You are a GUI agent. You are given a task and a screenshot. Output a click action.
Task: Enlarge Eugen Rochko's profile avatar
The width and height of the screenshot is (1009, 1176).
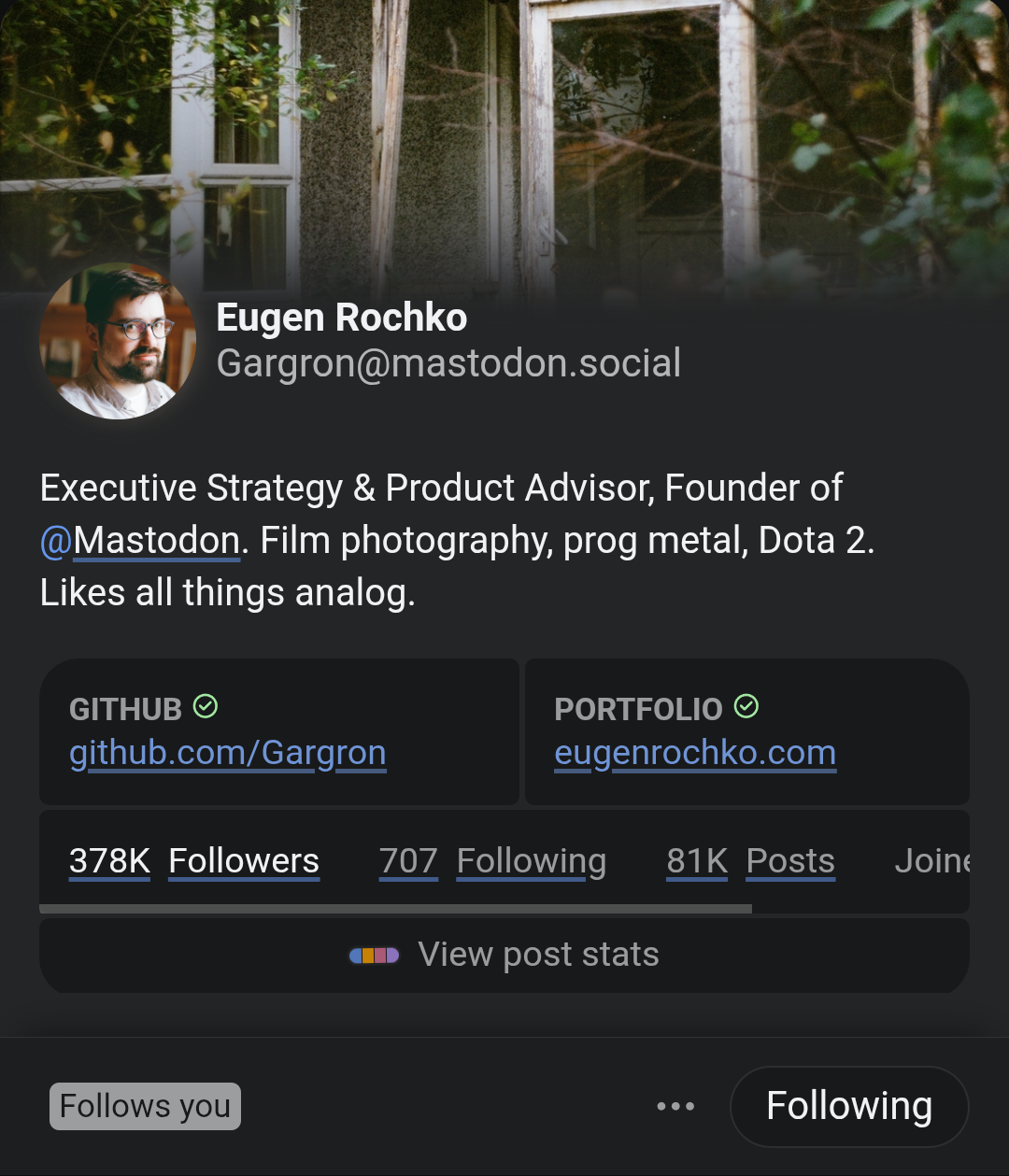[x=118, y=340]
